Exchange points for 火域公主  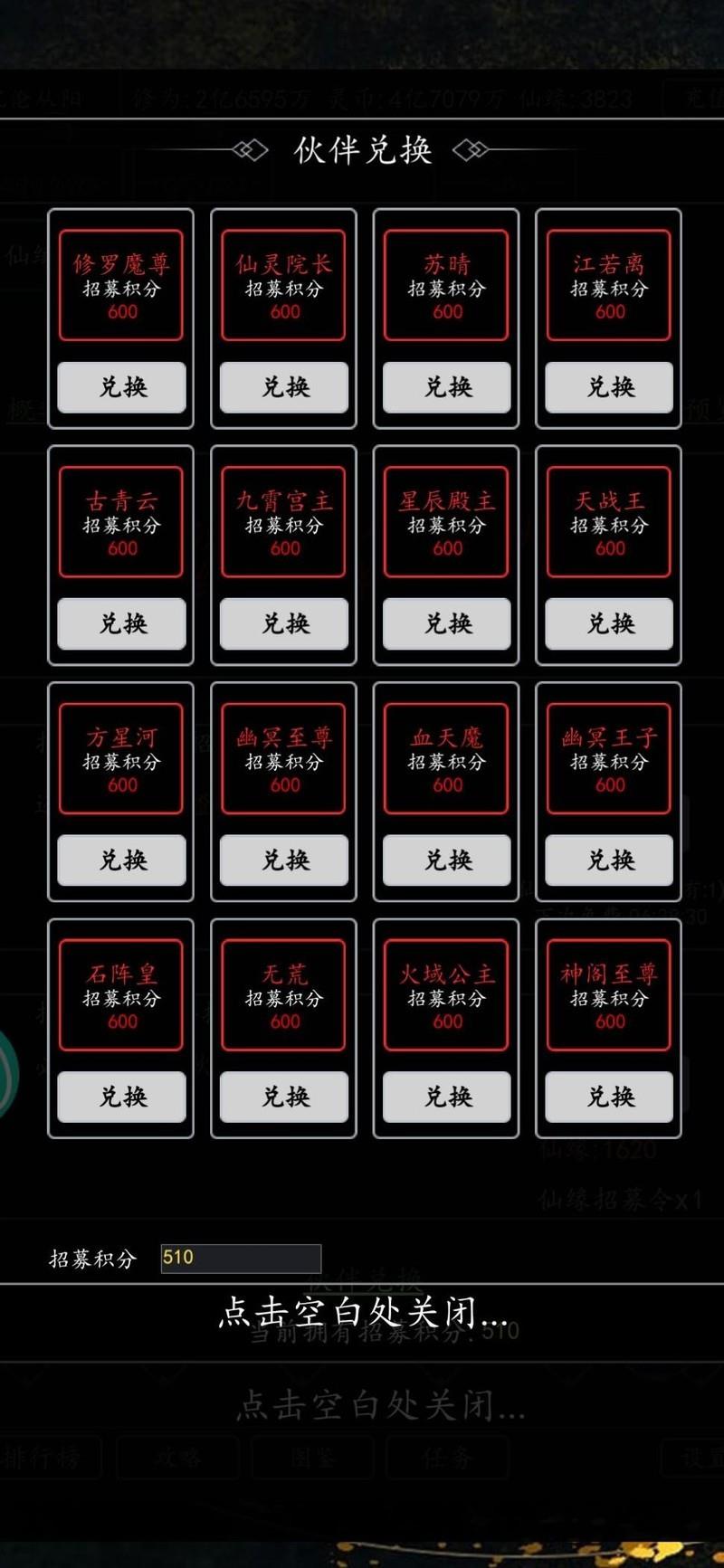click(447, 1097)
